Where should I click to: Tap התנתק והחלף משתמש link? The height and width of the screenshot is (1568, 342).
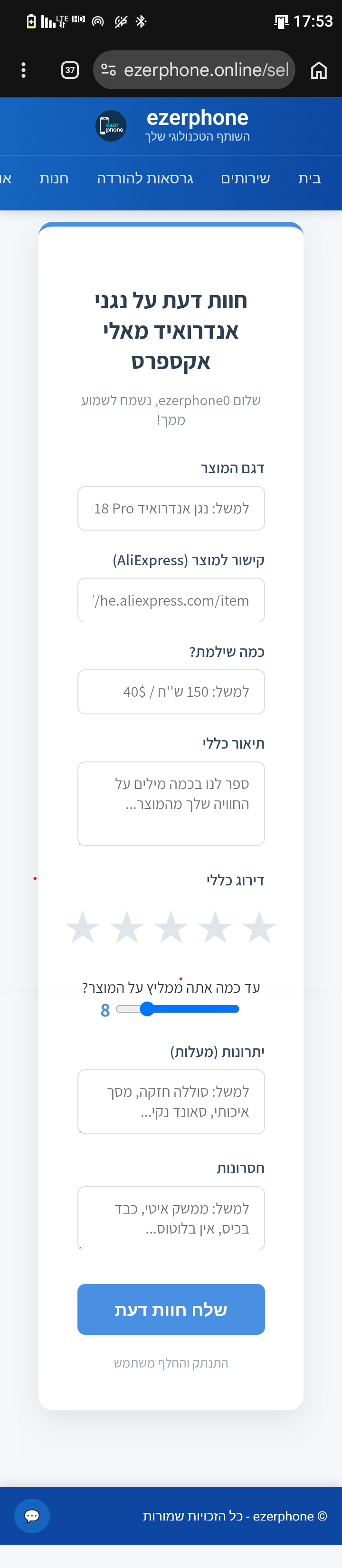(x=171, y=1362)
